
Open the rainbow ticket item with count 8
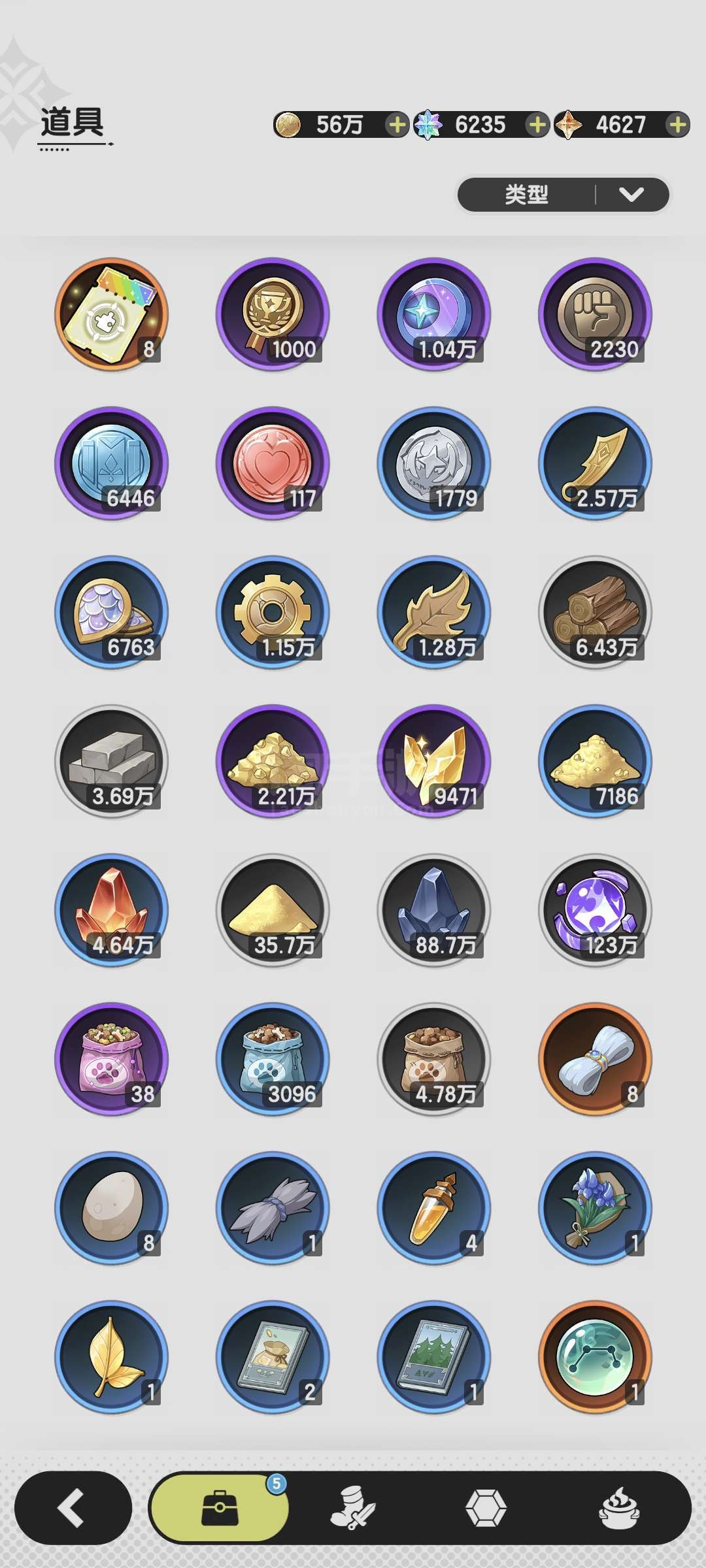tap(111, 314)
